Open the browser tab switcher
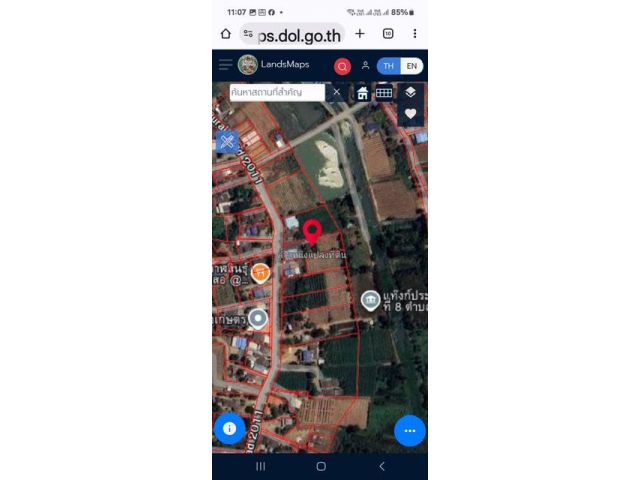 388,34
